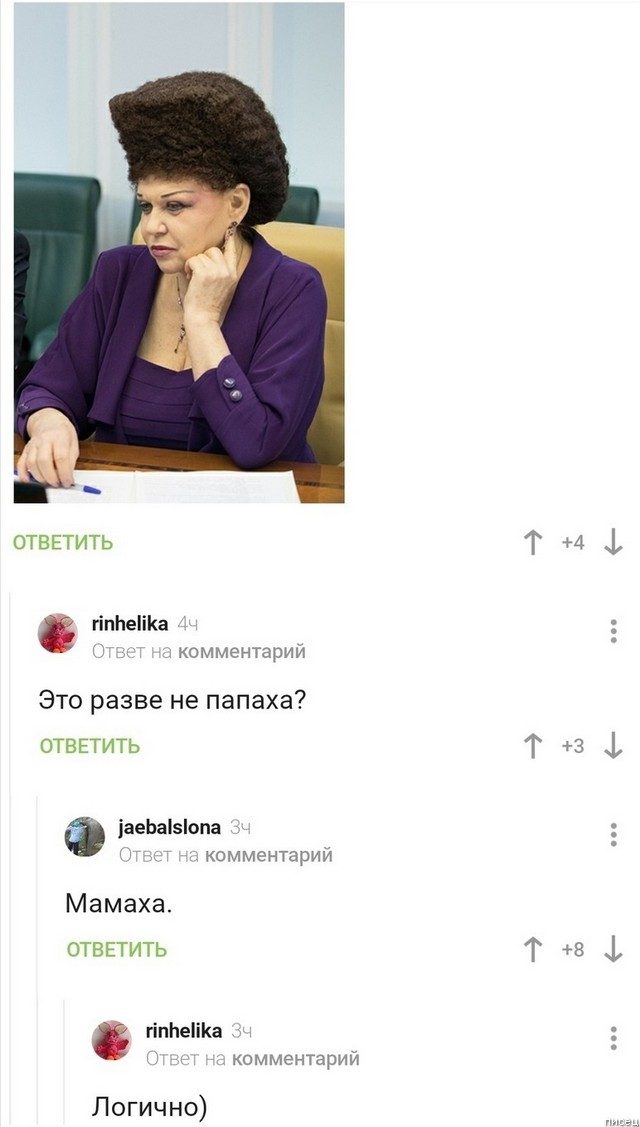The width and height of the screenshot is (640, 1127).
Task: Reply to 'Это разве не папаха?' comment
Action: pos(90,746)
